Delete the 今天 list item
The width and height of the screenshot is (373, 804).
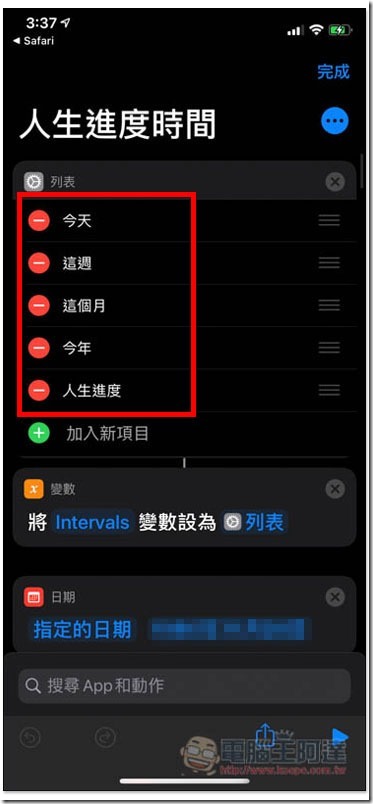point(38,221)
